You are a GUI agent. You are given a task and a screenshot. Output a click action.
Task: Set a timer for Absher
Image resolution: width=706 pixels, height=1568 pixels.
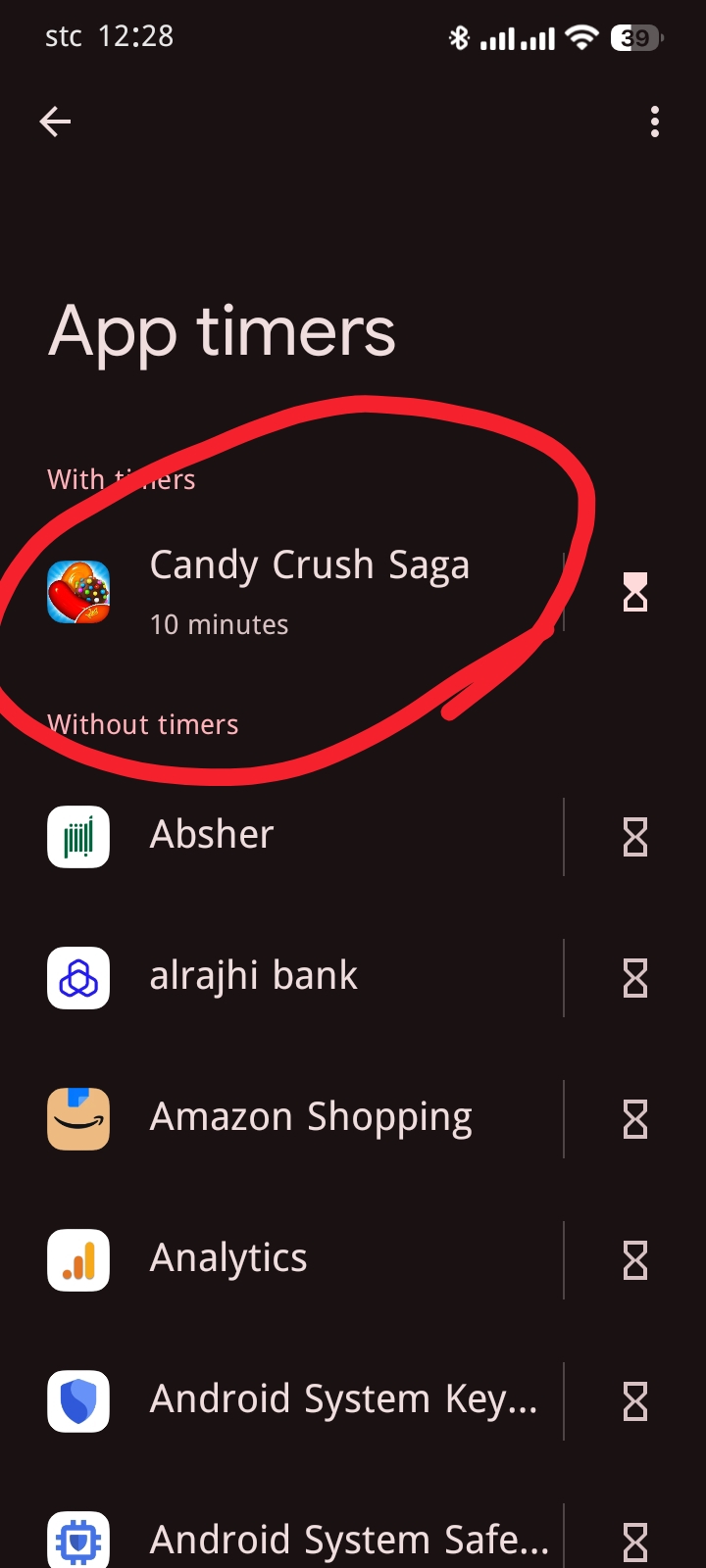pos(635,837)
